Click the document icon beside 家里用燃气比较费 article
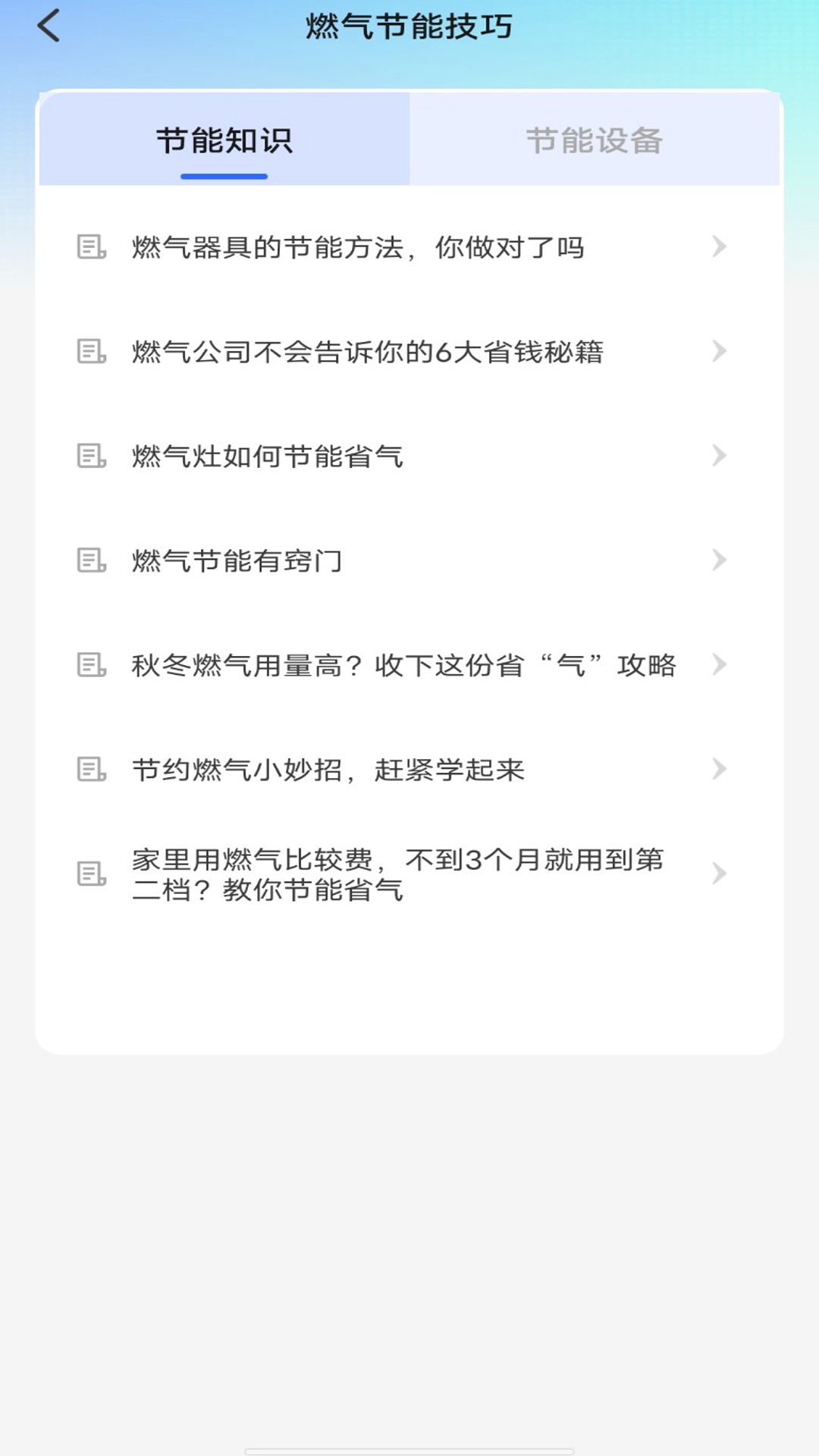The height and width of the screenshot is (1456, 819). coord(91,874)
